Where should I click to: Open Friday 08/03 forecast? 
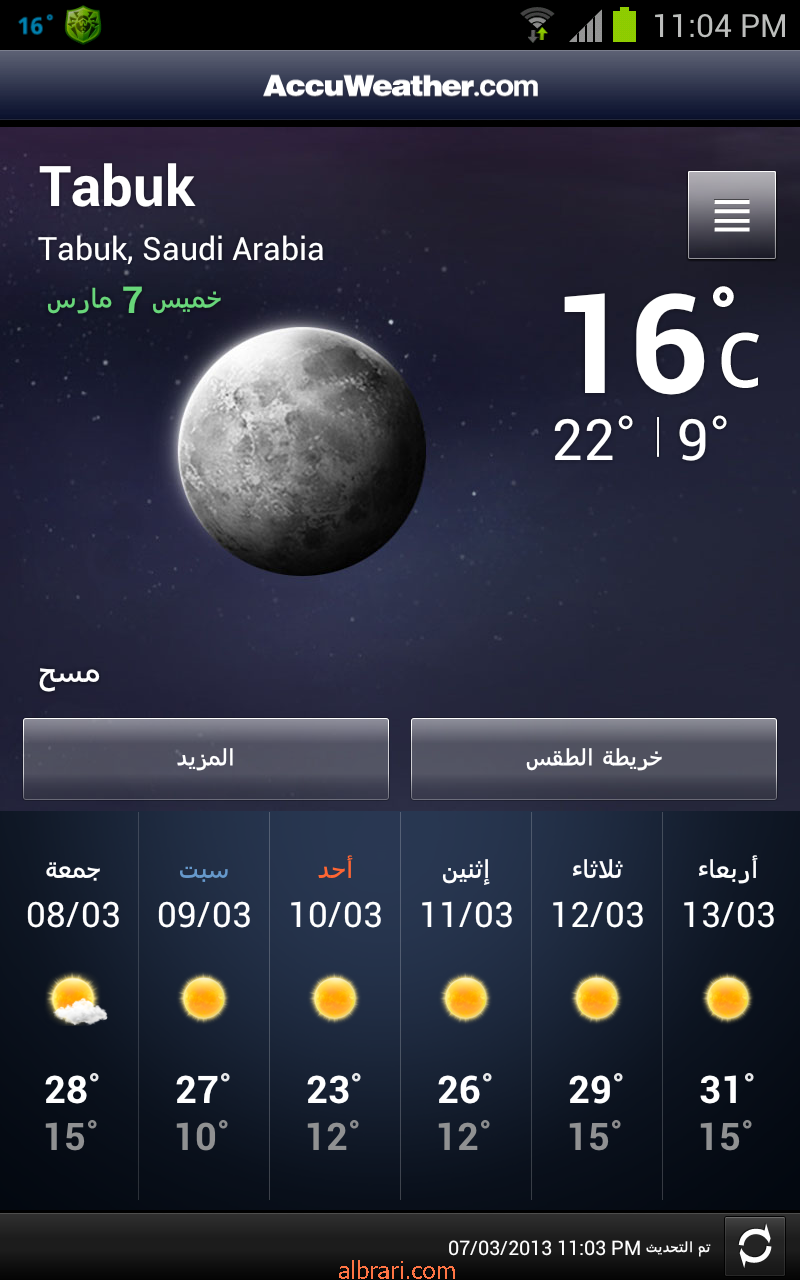(x=74, y=1005)
